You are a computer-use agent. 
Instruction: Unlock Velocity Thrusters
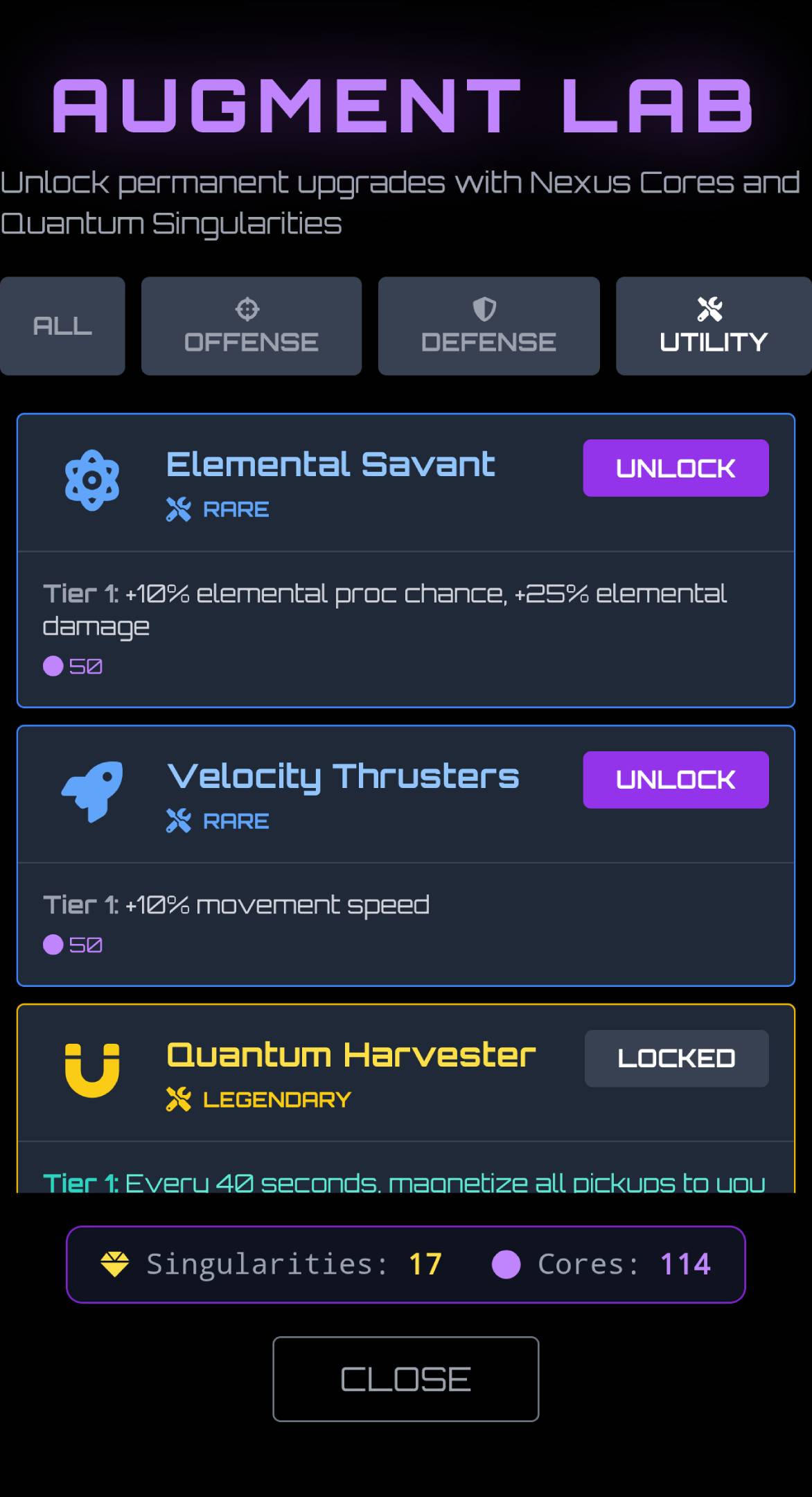[x=676, y=780]
